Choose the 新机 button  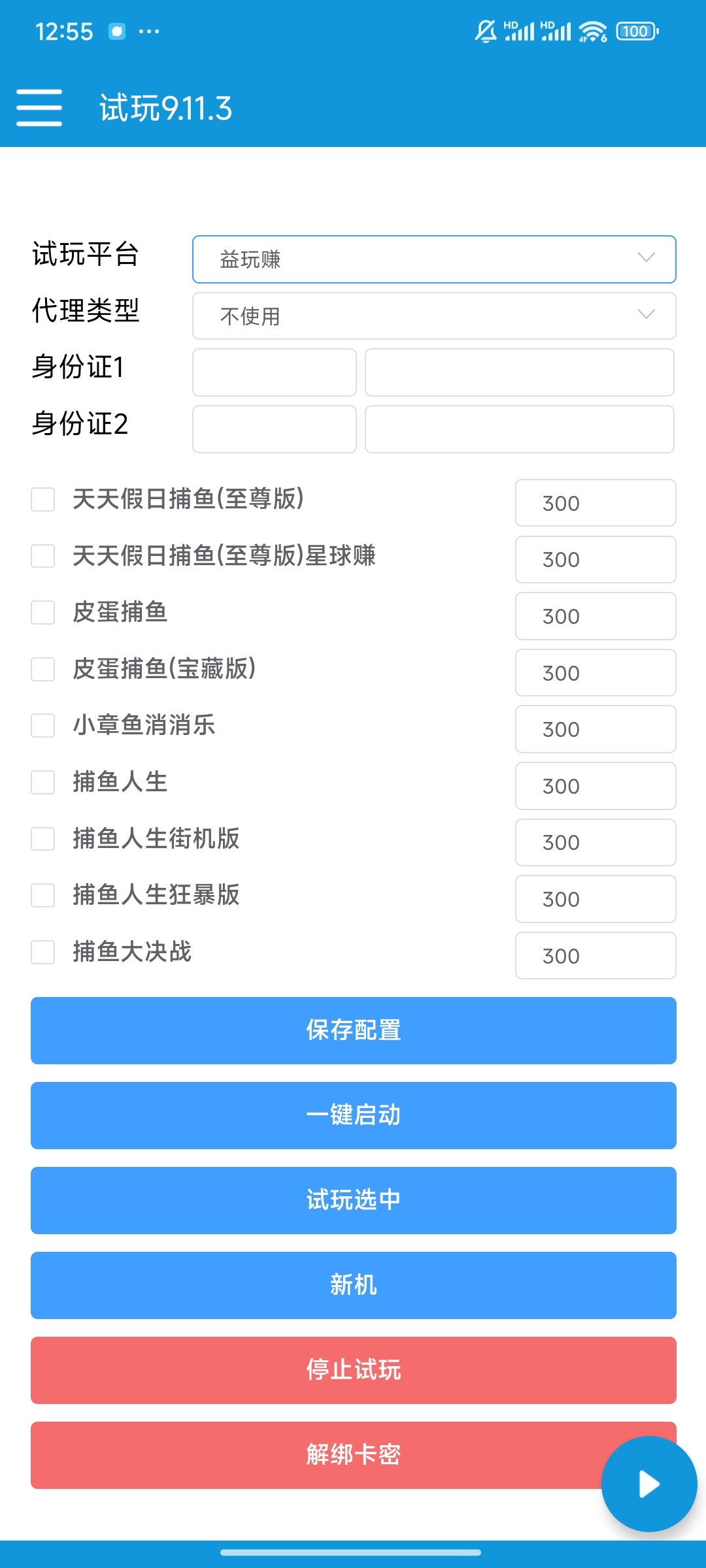tap(354, 1285)
